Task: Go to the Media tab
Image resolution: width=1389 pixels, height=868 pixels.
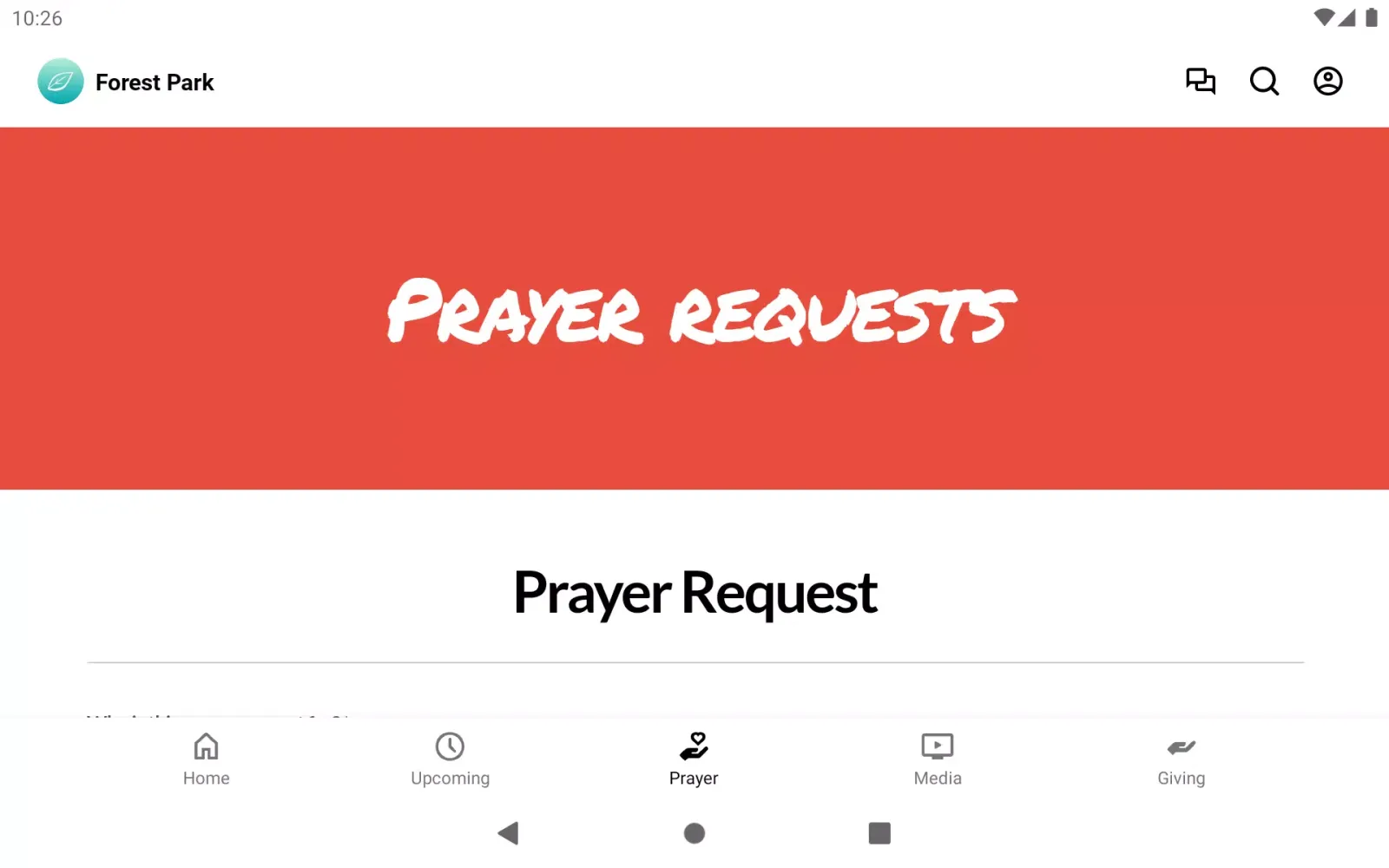Action: point(938,759)
